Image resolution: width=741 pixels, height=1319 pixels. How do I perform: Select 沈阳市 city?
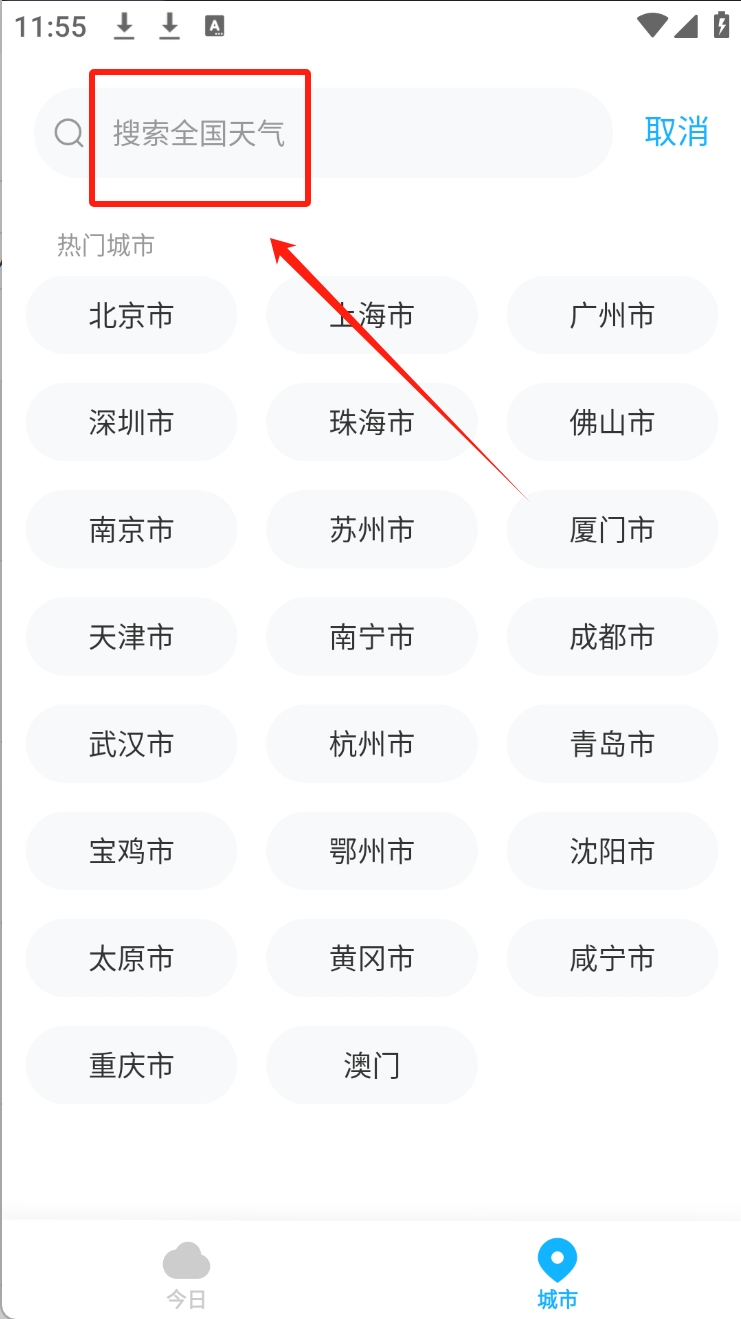[x=612, y=851]
